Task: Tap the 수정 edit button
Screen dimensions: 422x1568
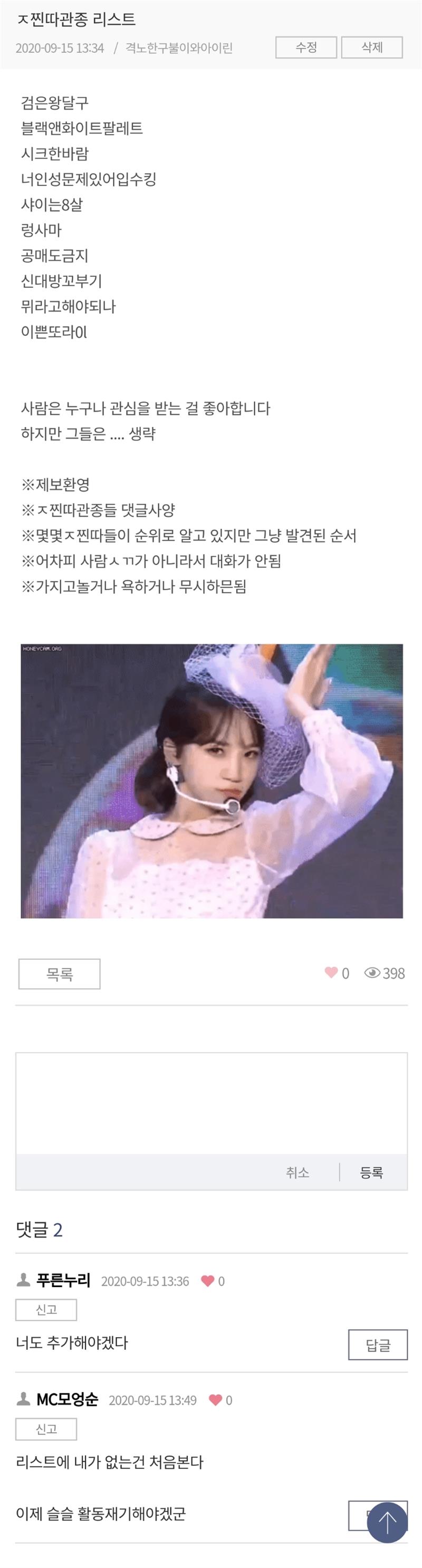Action: point(306,48)
